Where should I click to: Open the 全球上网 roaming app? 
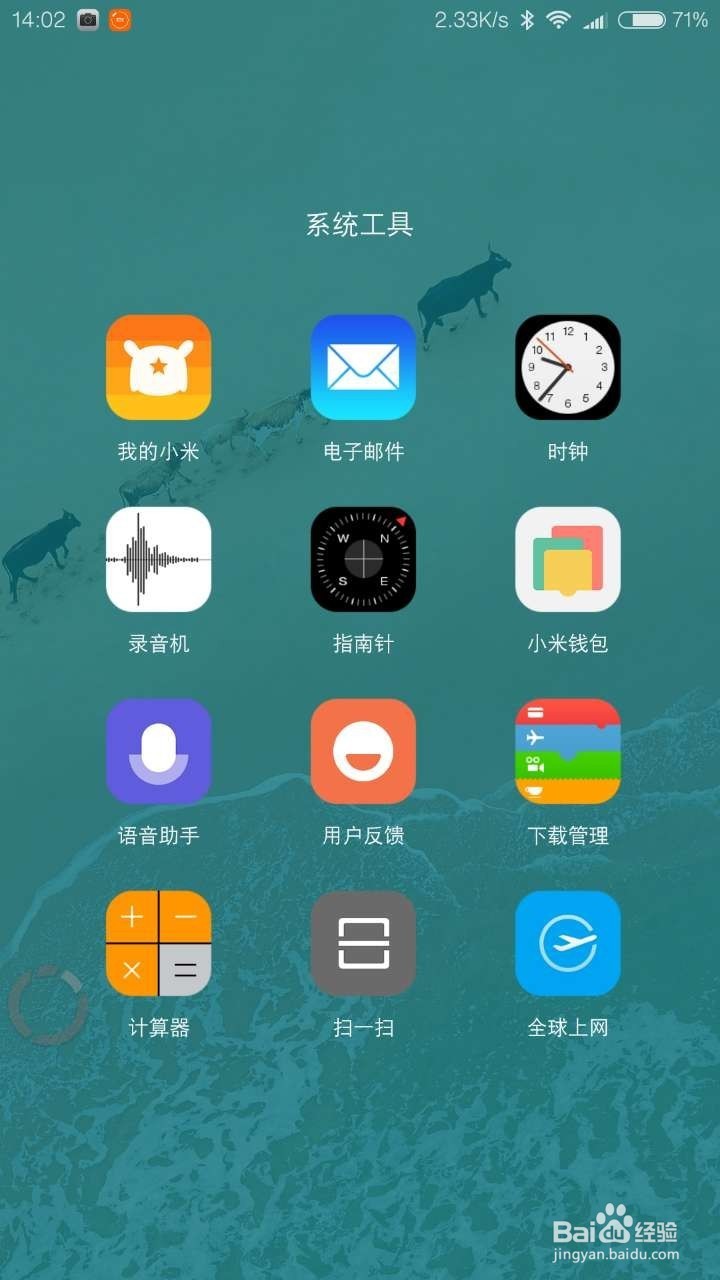(567, 943)
